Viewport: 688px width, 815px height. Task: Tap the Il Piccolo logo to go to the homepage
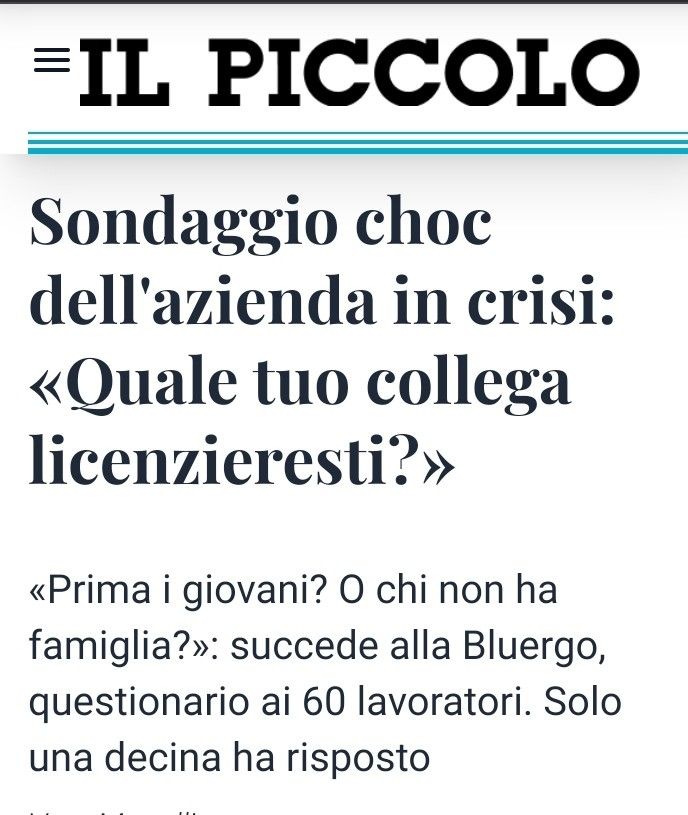pyautogui.click(x=359, y=73)
